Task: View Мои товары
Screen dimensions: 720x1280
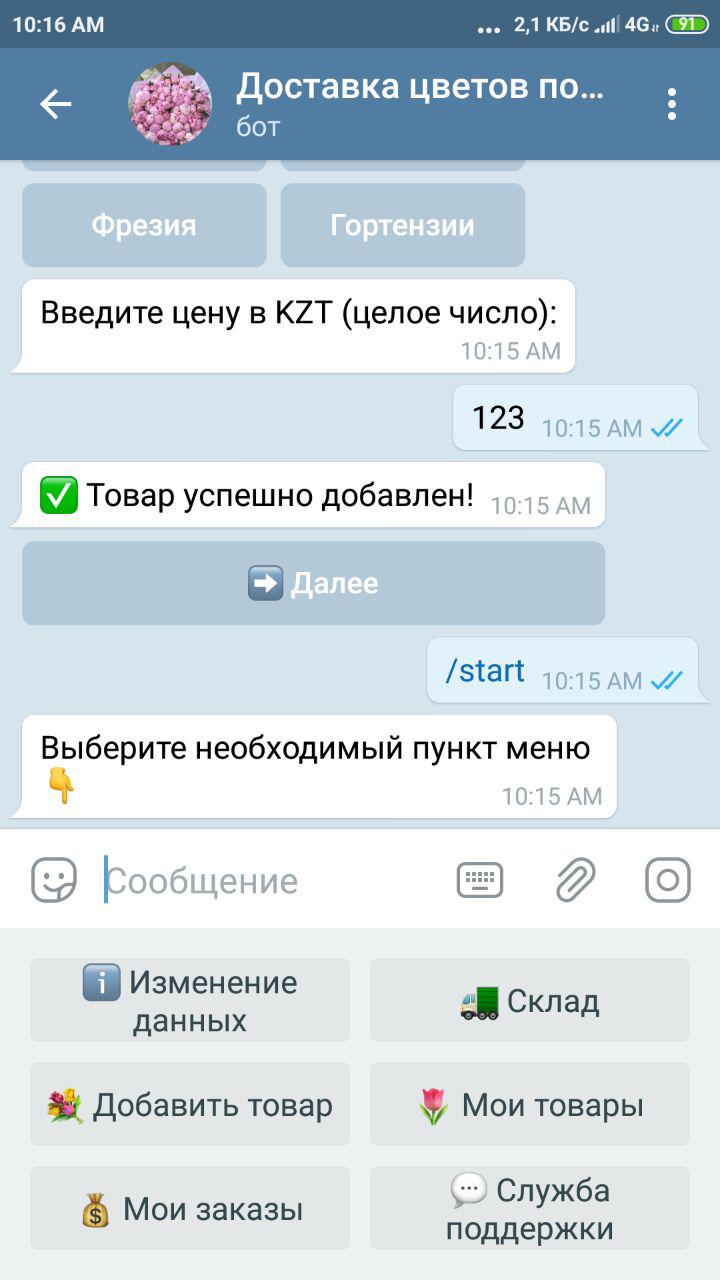Action: tap(530, 1104)
